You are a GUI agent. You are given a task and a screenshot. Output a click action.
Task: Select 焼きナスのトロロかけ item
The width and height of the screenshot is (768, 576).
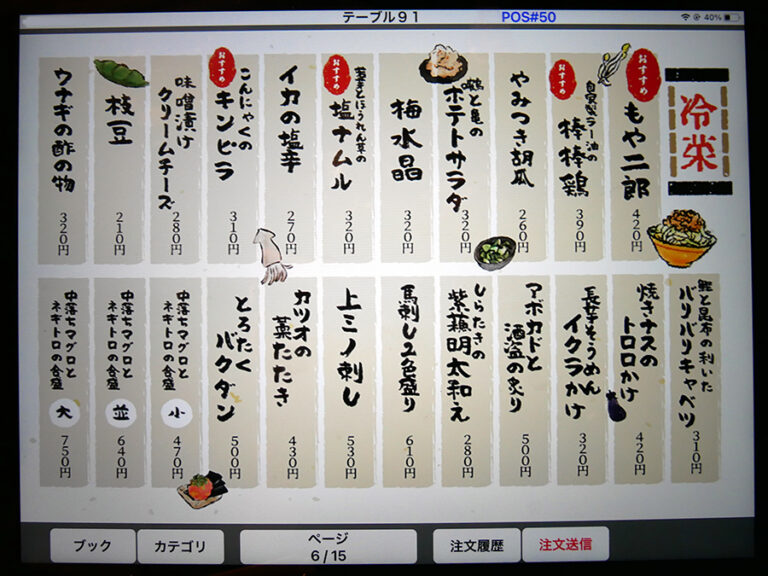pos(639,380)
